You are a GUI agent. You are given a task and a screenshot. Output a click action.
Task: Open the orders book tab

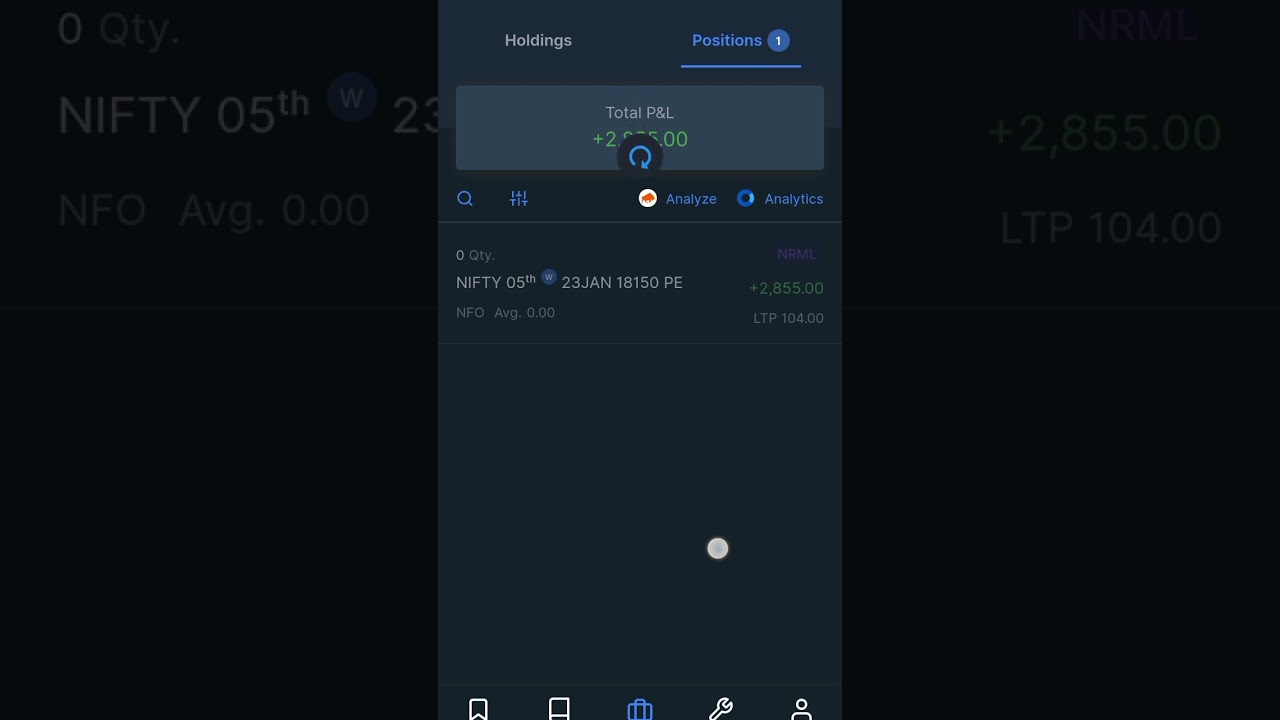pyautogui.click(x=559, y=709)
